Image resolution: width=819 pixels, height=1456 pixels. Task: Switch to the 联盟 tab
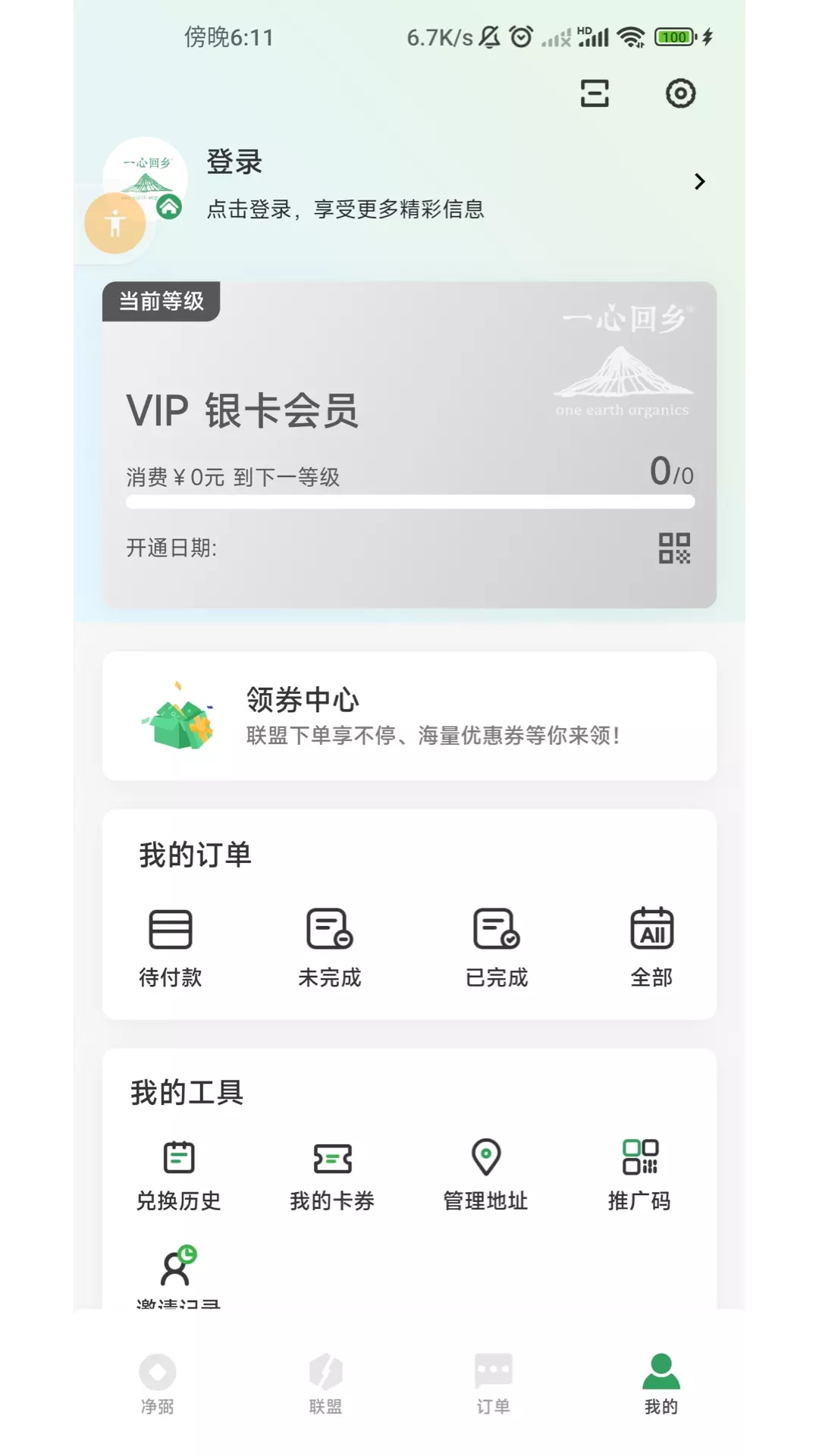tap(326, 1384)
